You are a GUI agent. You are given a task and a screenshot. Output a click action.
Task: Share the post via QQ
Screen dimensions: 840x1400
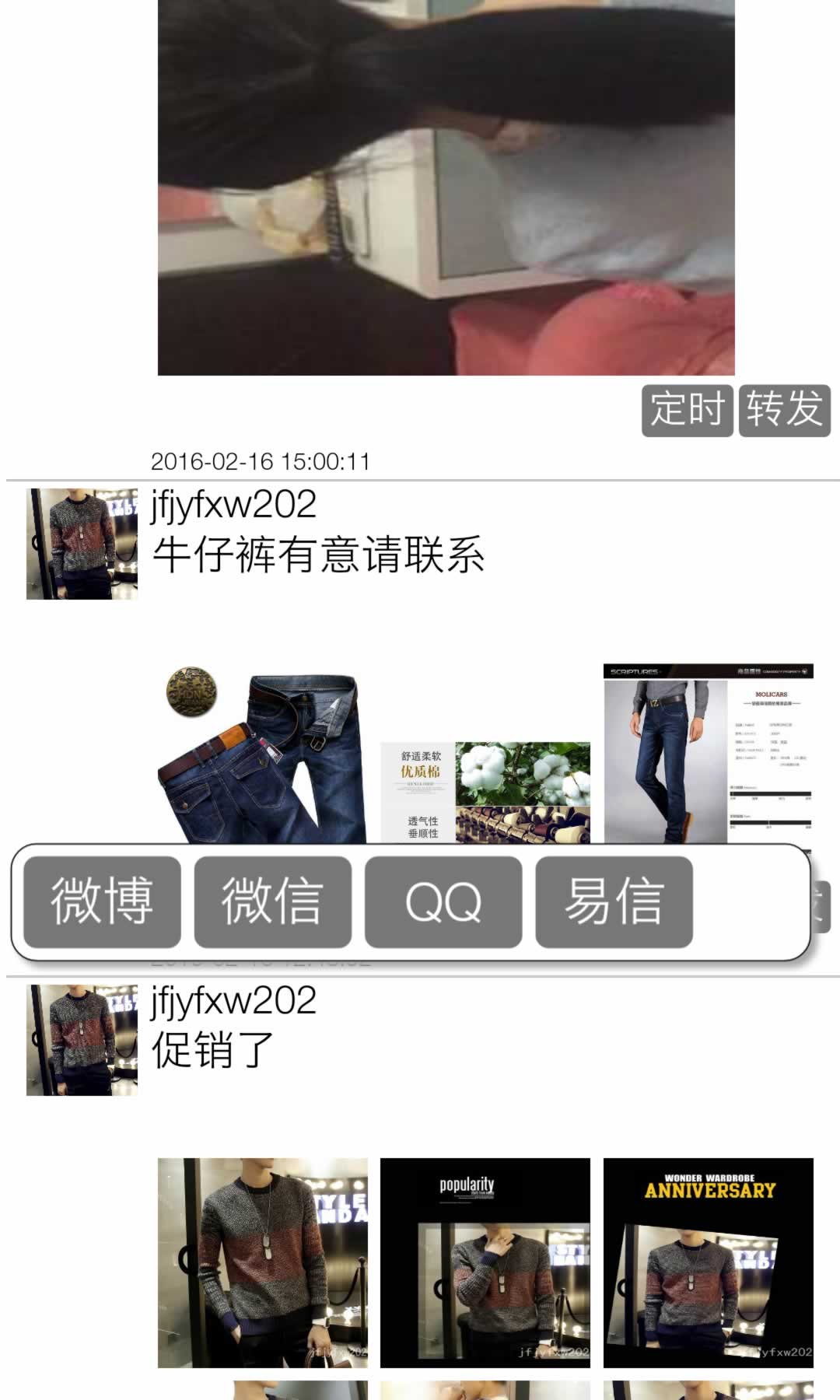coord(443,902)
